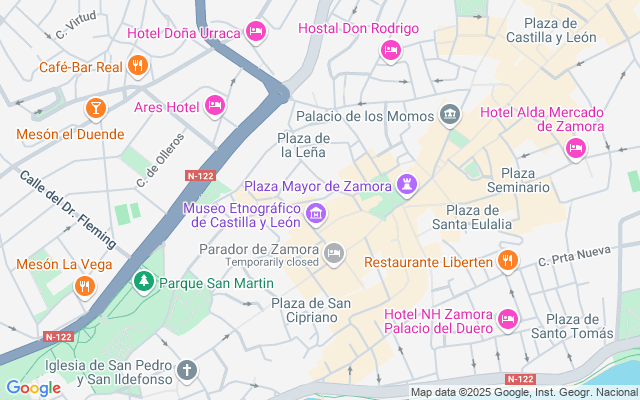Open the Hotel NH Zamora Palacio del Duero pin
The height and width of the screenshot is (400, 640).
click(x=508, y=320)
